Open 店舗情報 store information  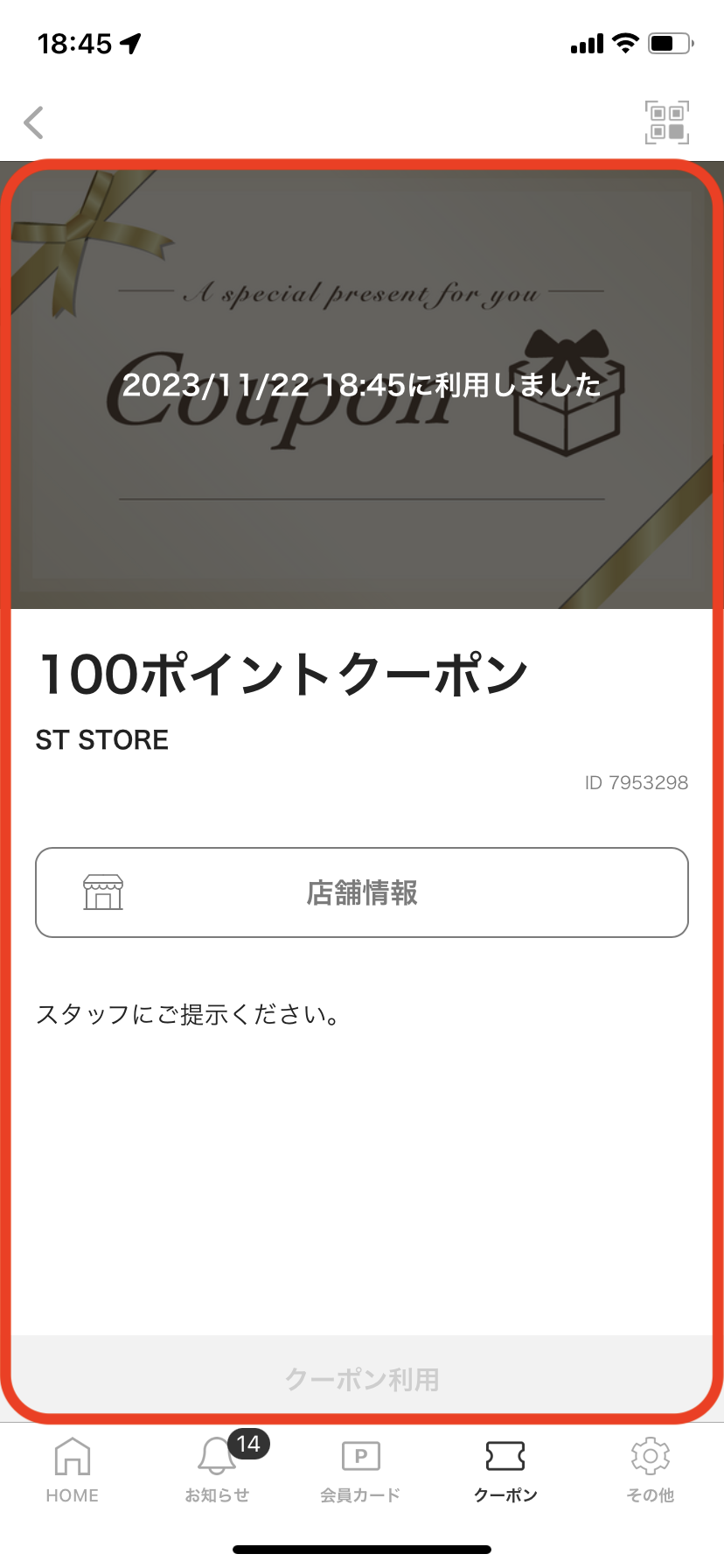click(x=362, y=892)
